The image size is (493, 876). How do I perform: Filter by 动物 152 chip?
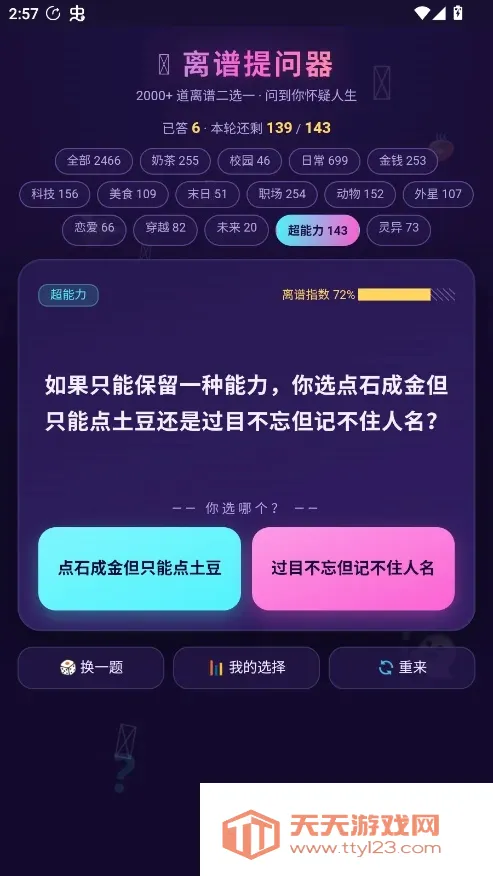coord(360,194)
